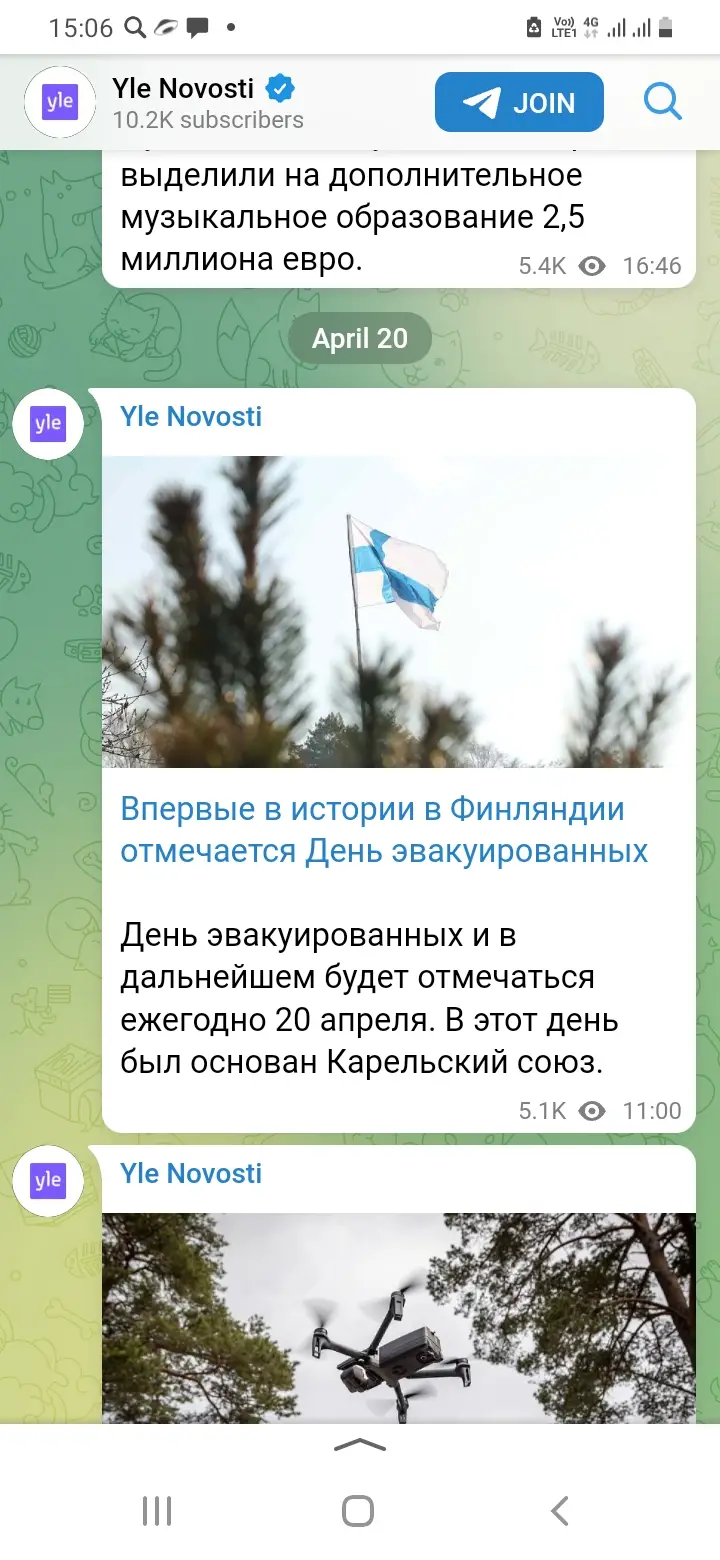Screen dimensions: 720x1560
Task: Tap Yle avatar beside the flag post
Action: [x=48, y=423]
